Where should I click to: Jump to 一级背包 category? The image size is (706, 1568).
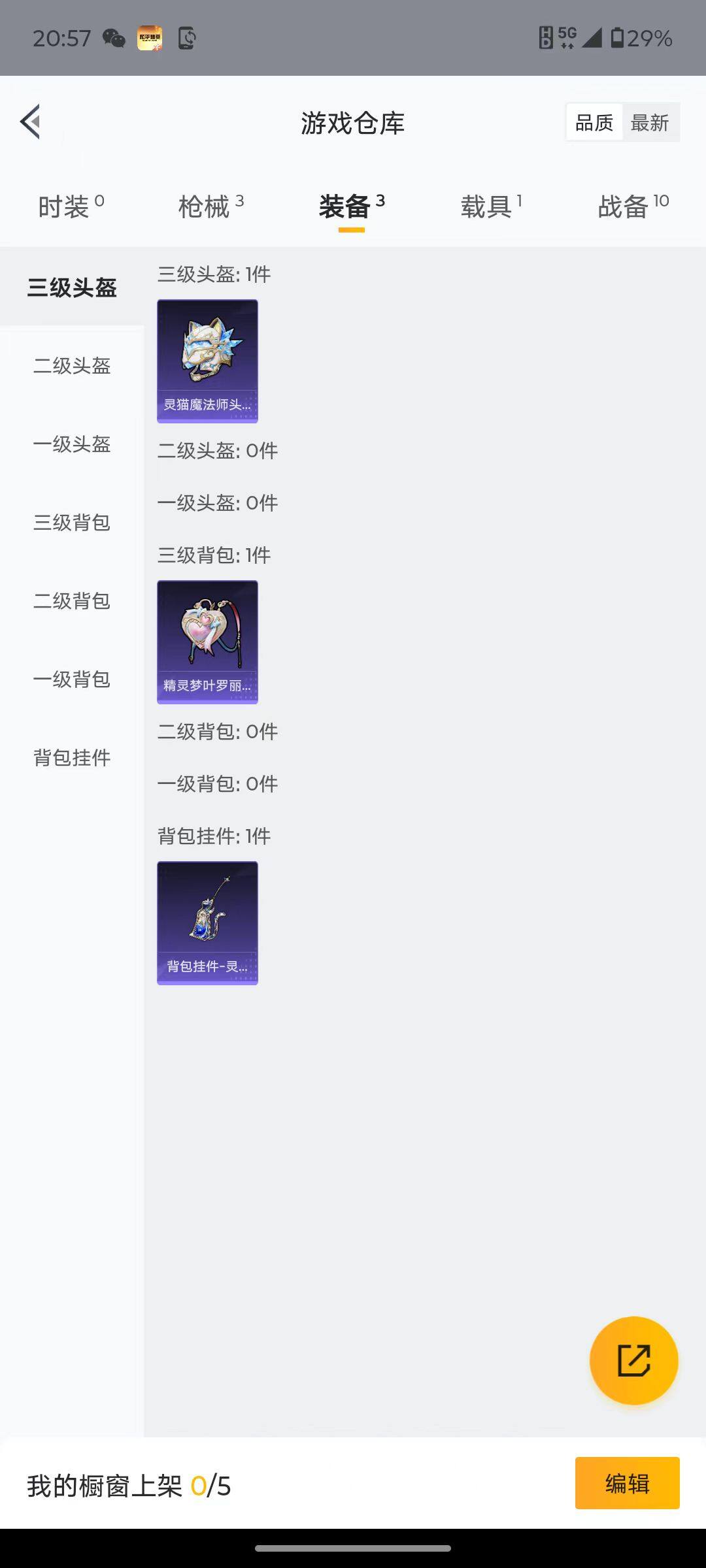(x=72, y=679)
